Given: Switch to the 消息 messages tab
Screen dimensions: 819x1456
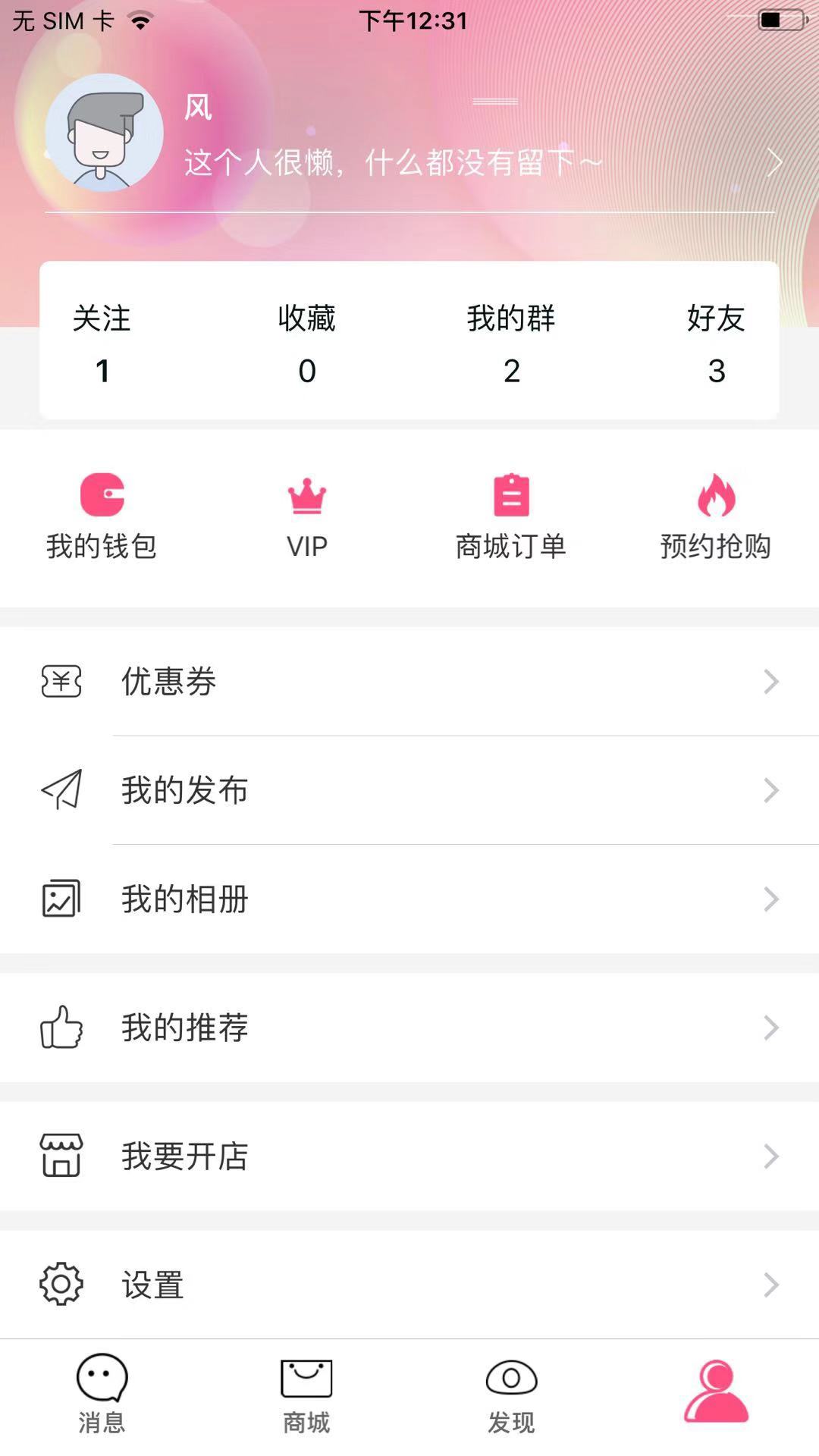Looking at the screenshot, I should pyautogui.click(x=102, y=1395).
